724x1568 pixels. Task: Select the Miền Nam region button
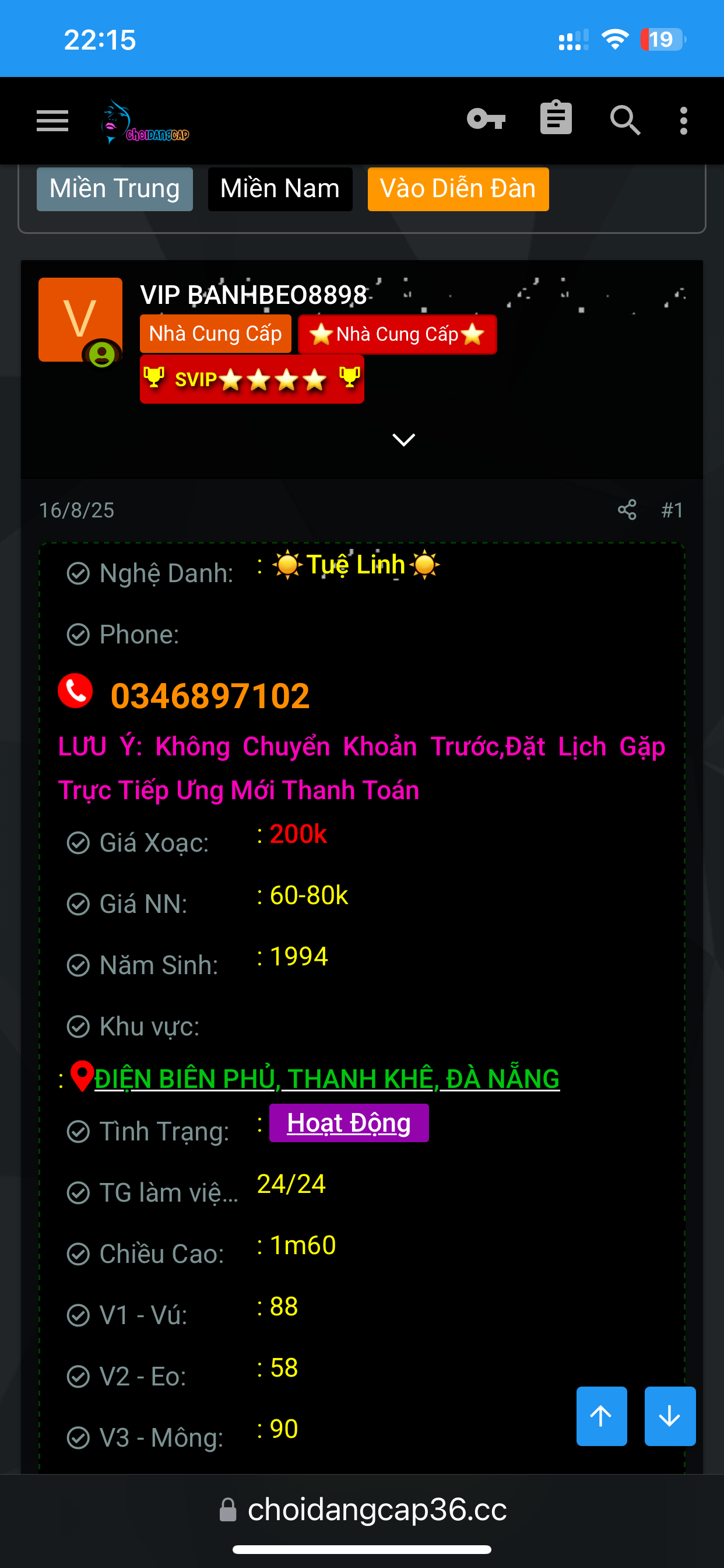[x=280, y=188]
